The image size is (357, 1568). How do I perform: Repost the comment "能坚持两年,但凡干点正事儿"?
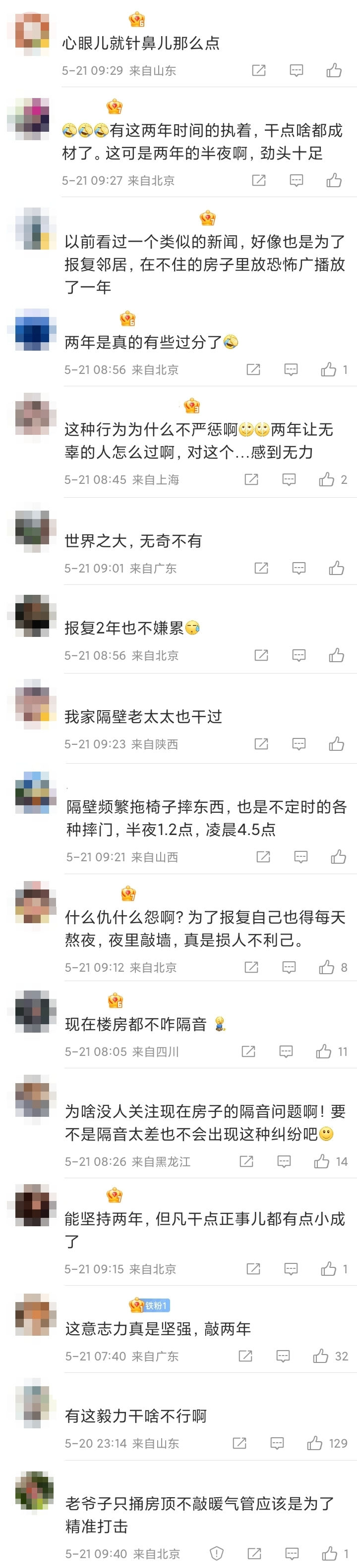coord(253,1269)
